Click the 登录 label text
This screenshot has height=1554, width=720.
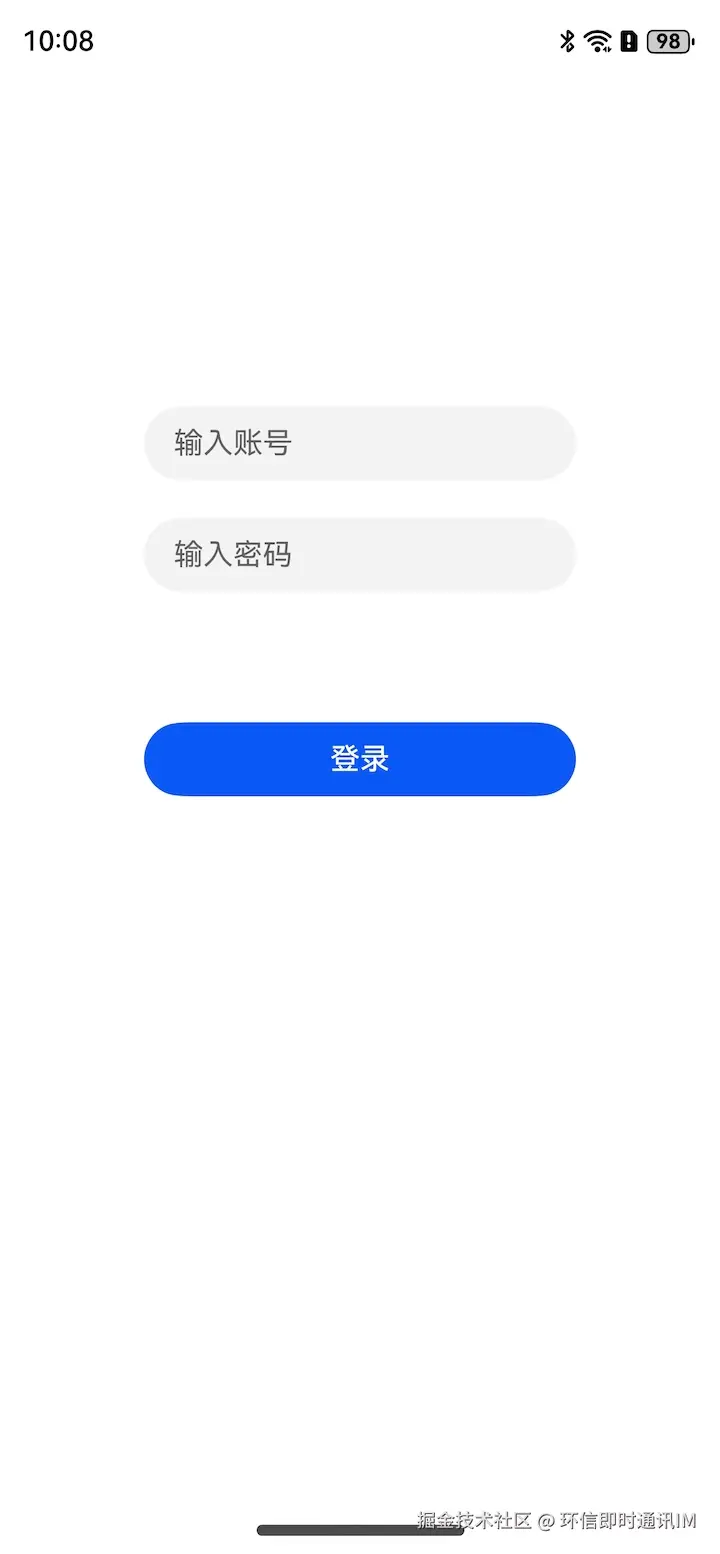(x=360, y=759)
